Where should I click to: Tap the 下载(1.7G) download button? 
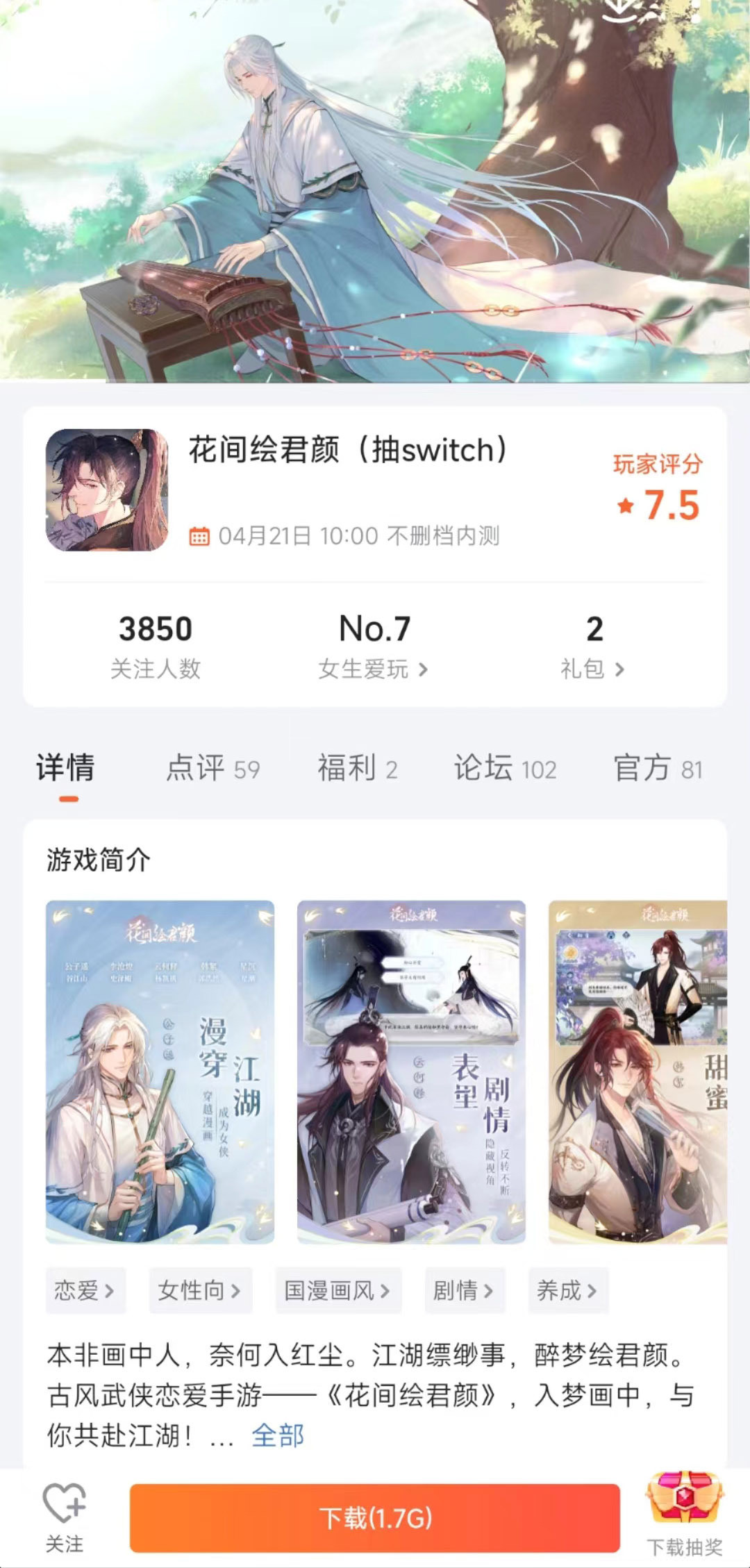point(374,1517)
